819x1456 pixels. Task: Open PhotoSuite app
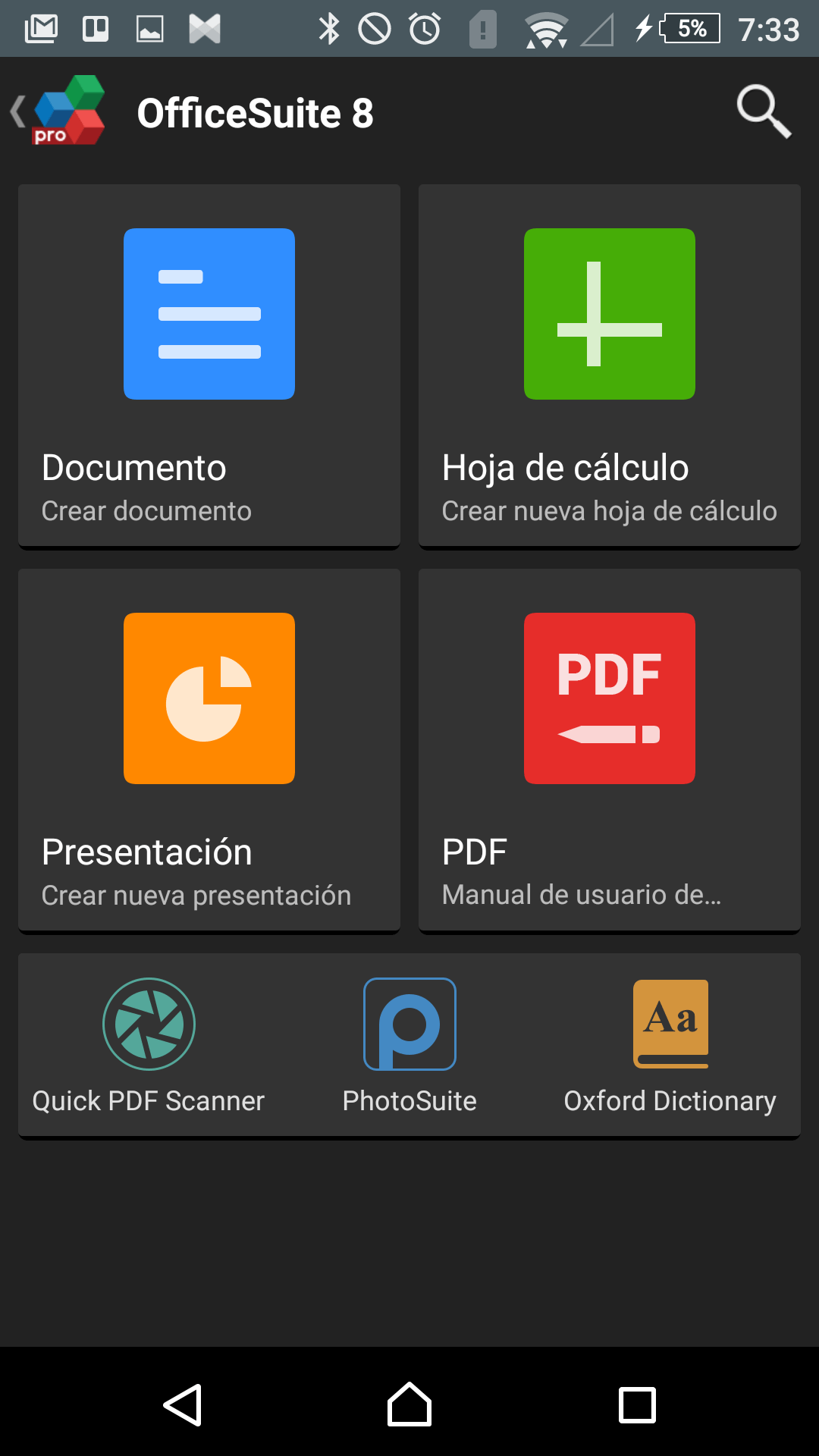409,1046
